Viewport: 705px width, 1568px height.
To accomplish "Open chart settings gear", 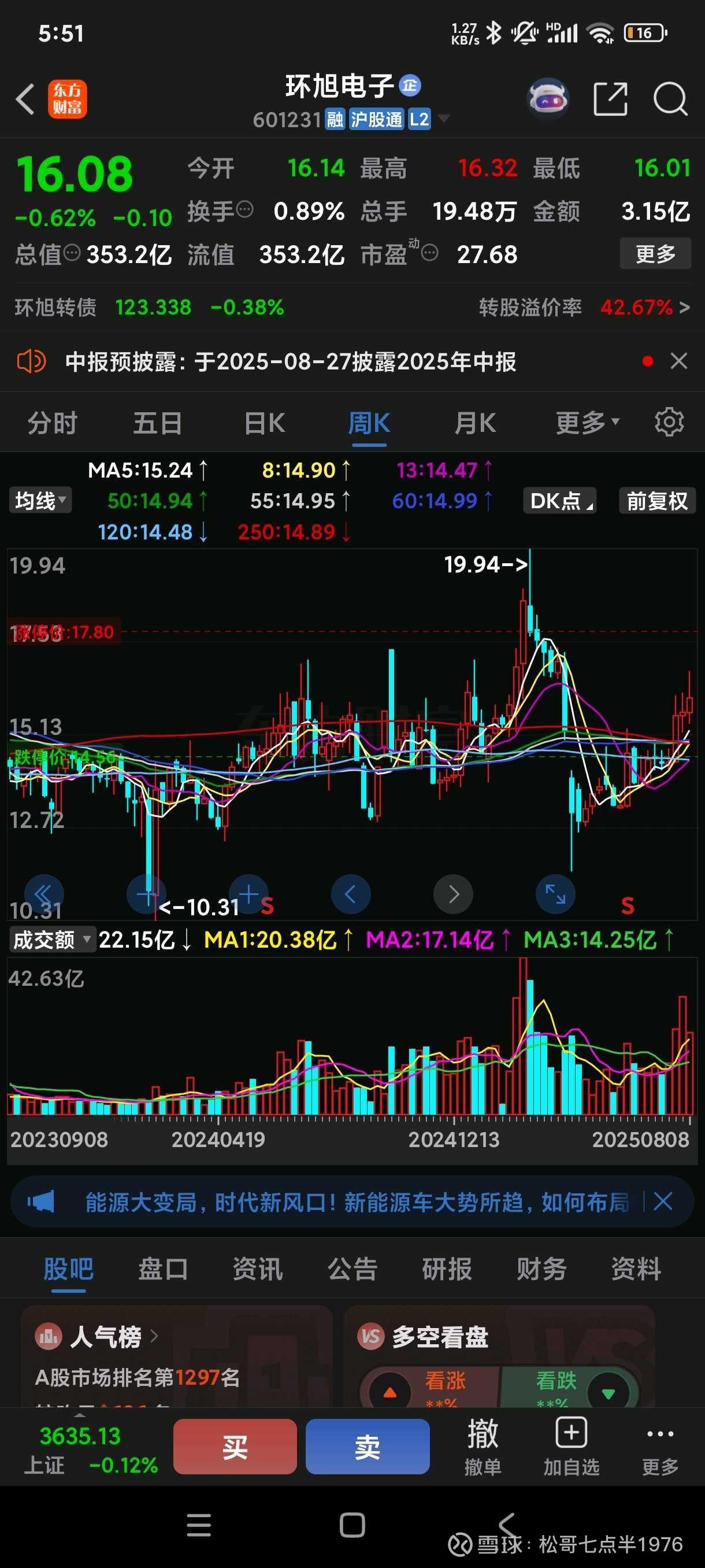I will click(x=669, y=422).
